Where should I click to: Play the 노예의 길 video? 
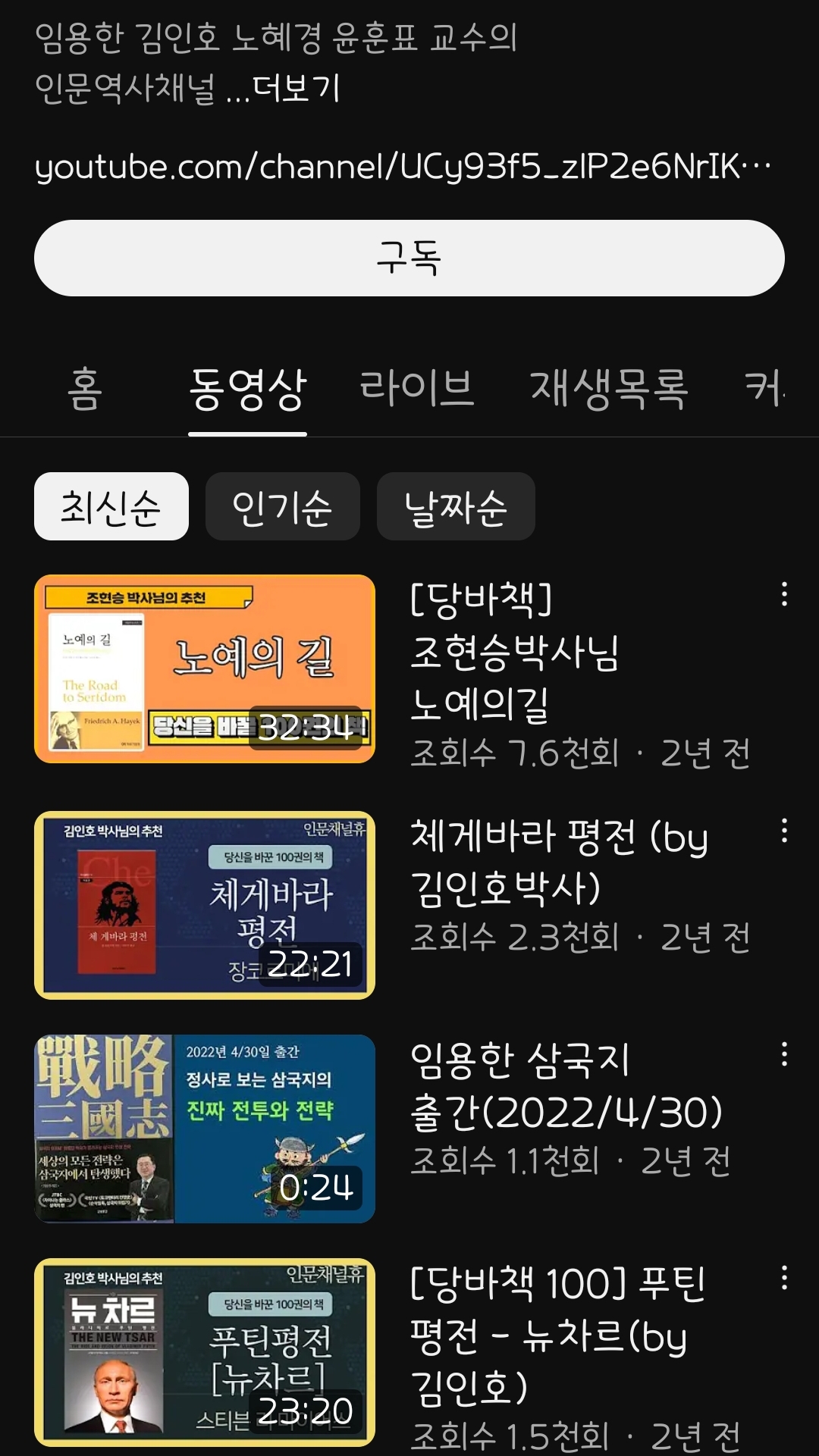tap(205, 669)
